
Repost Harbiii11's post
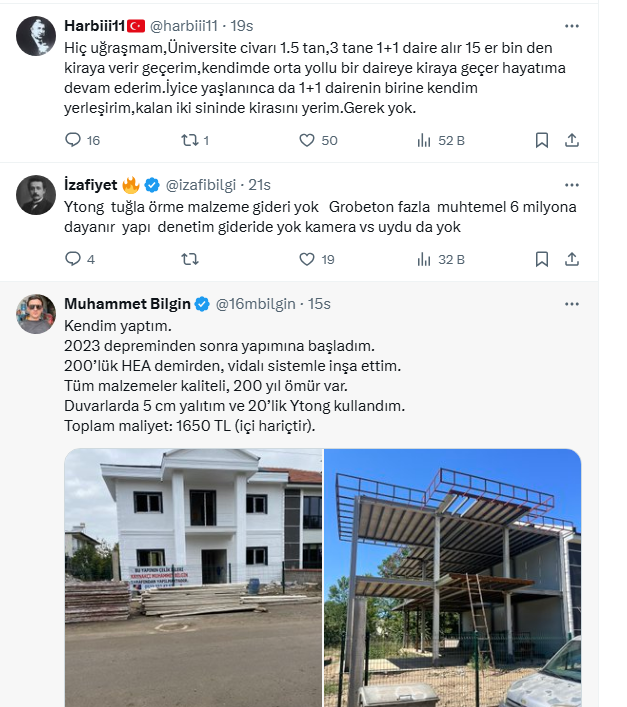tap(187, 141)
